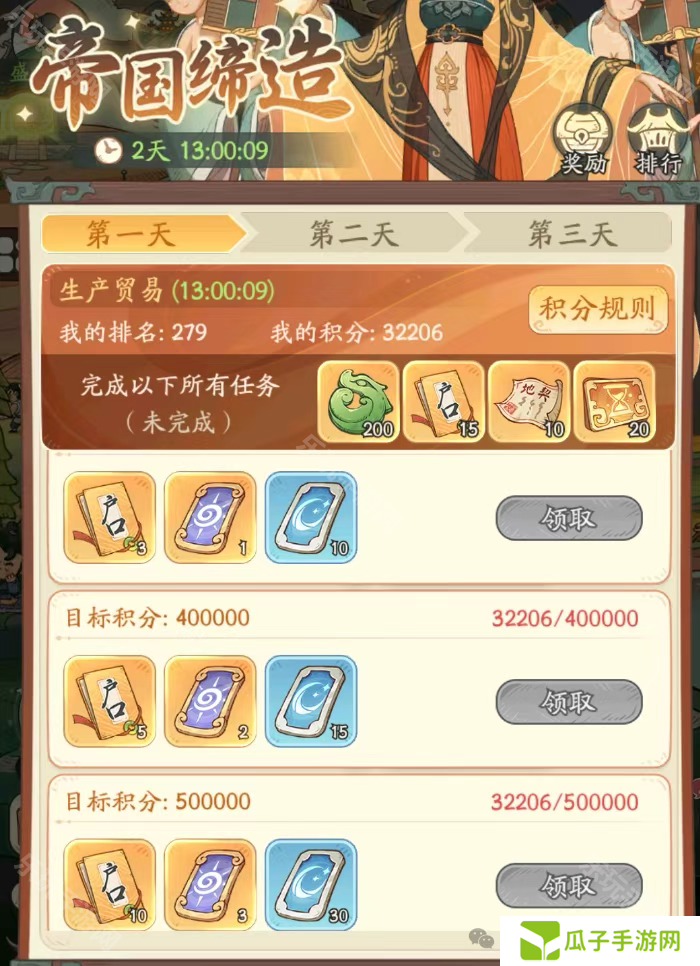Inspect the blue moon card with 30

311,884
